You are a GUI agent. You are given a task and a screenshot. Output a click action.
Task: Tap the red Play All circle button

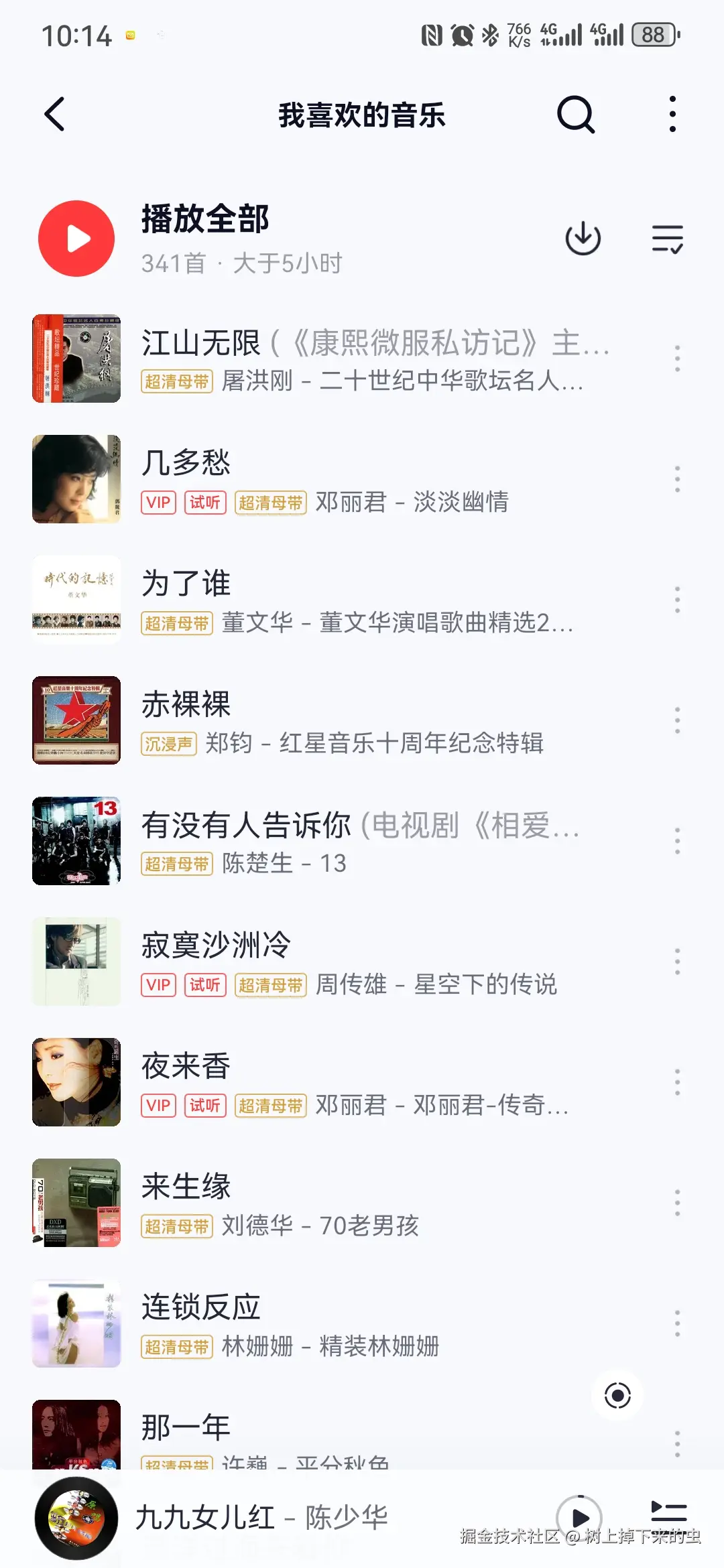click(x=76, y=238)
